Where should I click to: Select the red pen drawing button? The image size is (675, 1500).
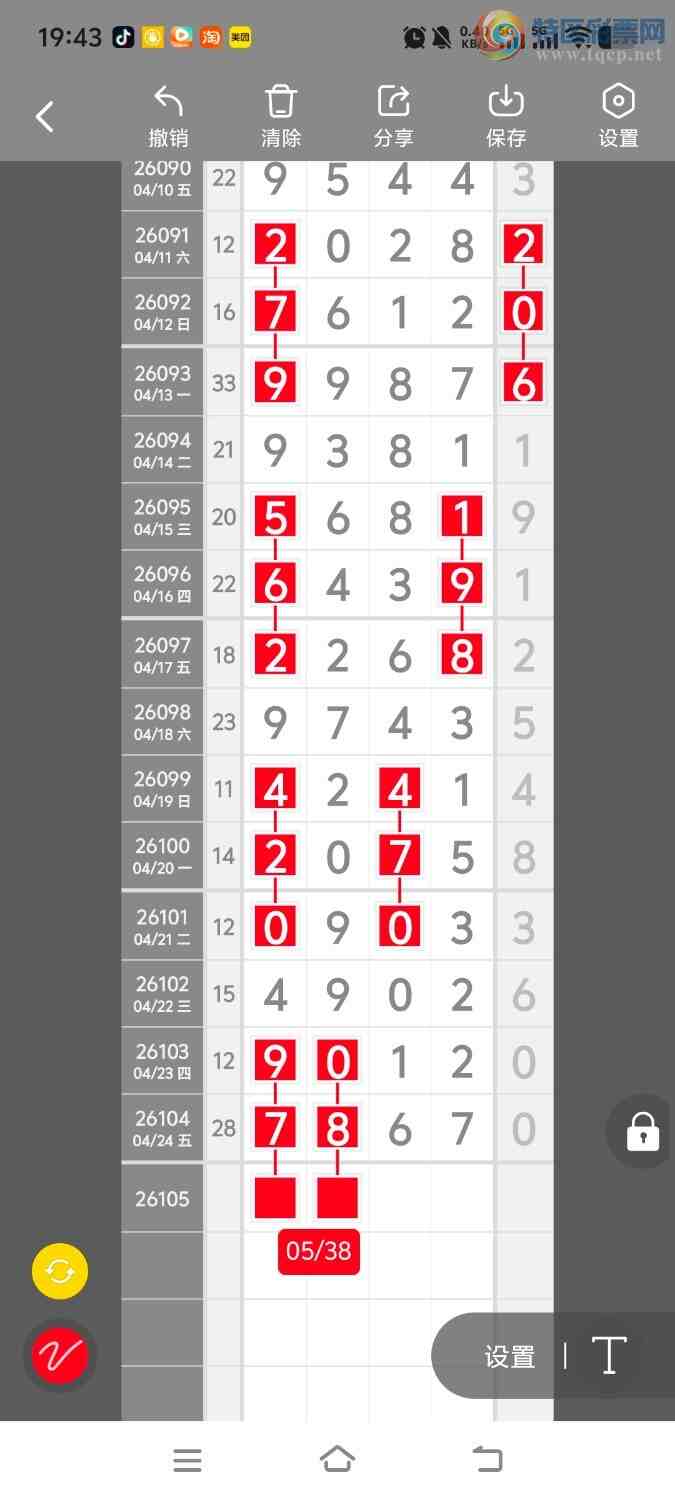[60, 1355]
